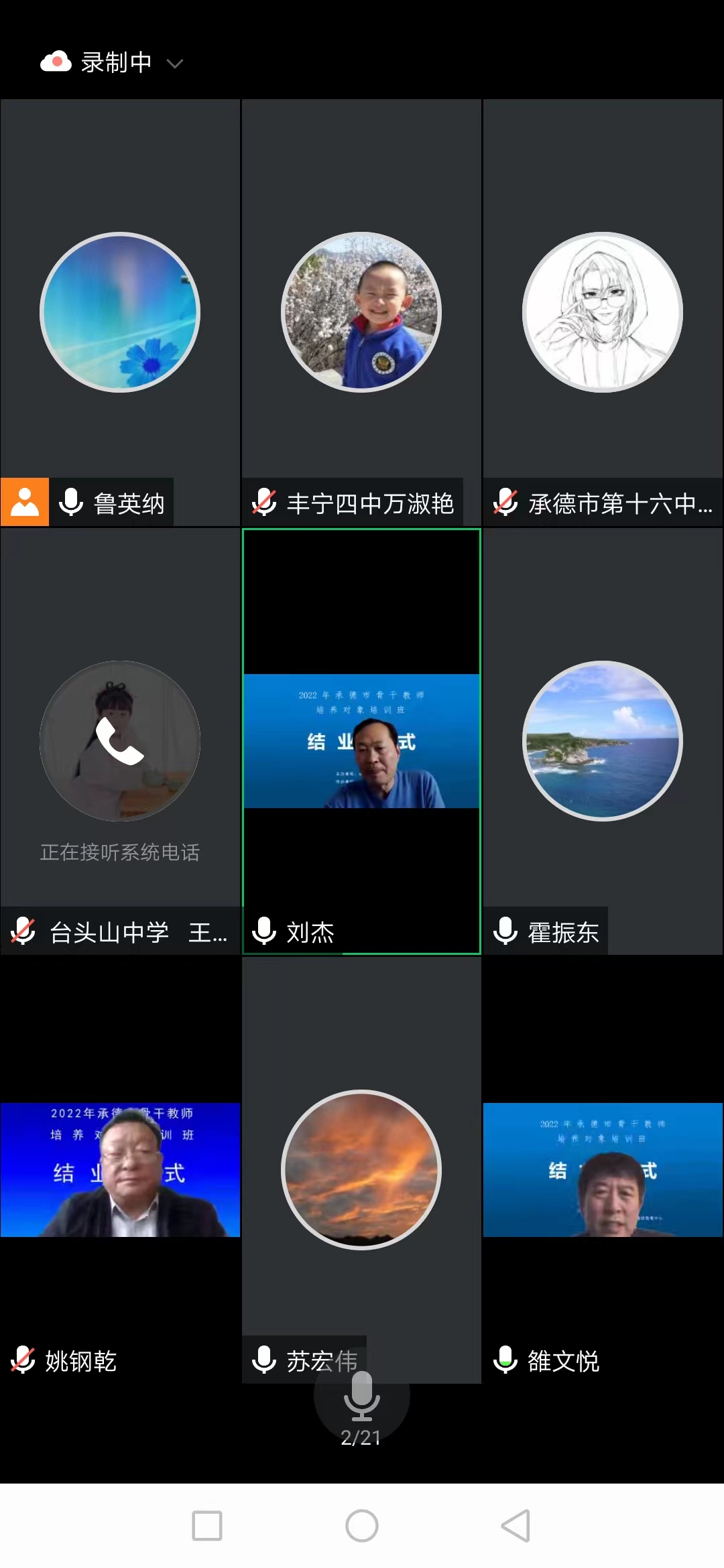Tap the 承德市第十六中 participant tile
Viewport: 724px width, 1568px height.
point(603,312)
